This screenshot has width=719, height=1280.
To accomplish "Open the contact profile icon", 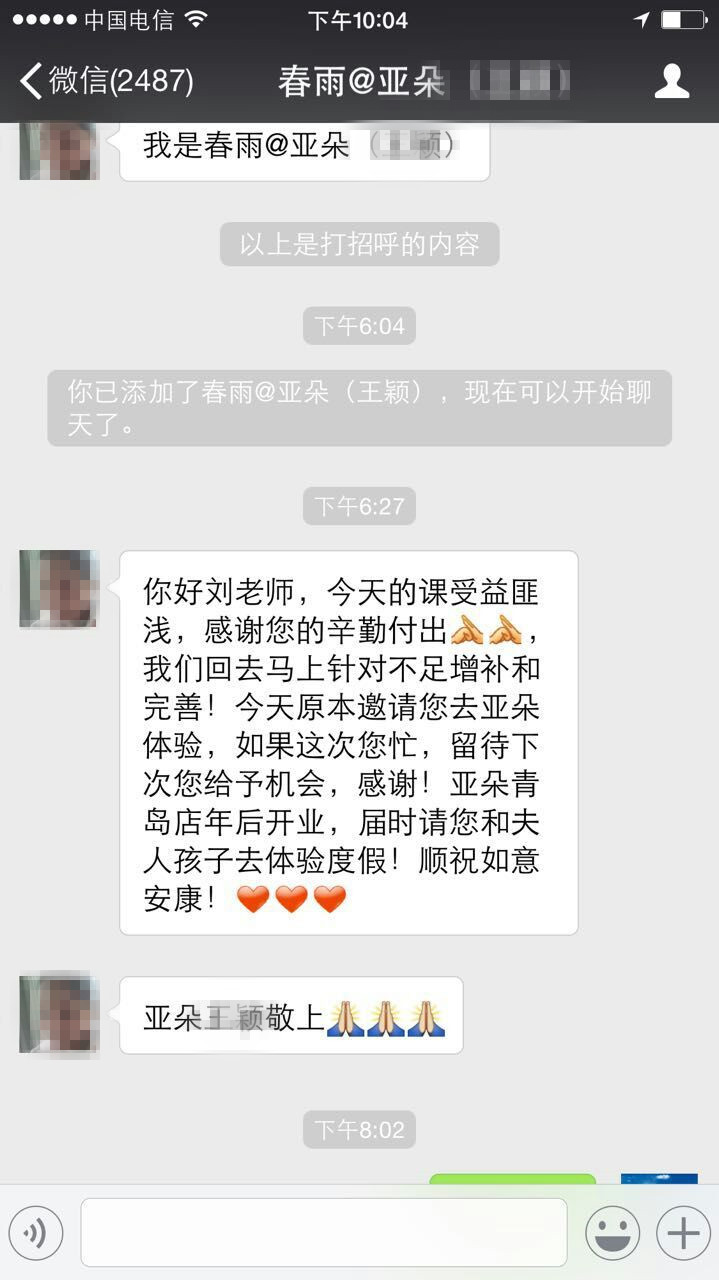I will click(671, 81).
